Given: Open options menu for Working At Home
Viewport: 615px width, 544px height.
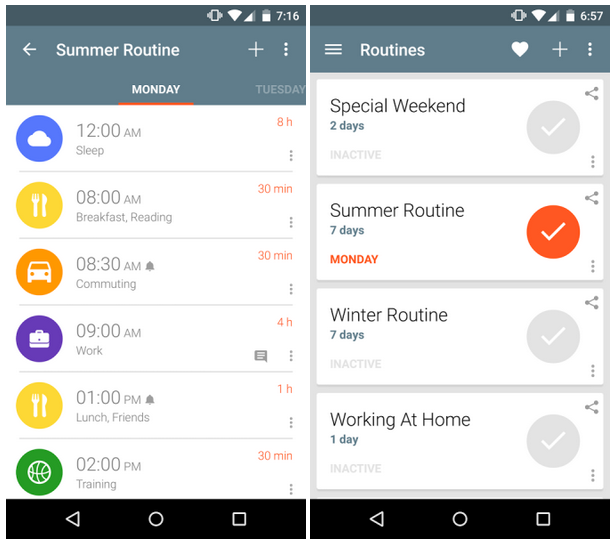Looking at the screenshot, I should click(x=593, y=475).
